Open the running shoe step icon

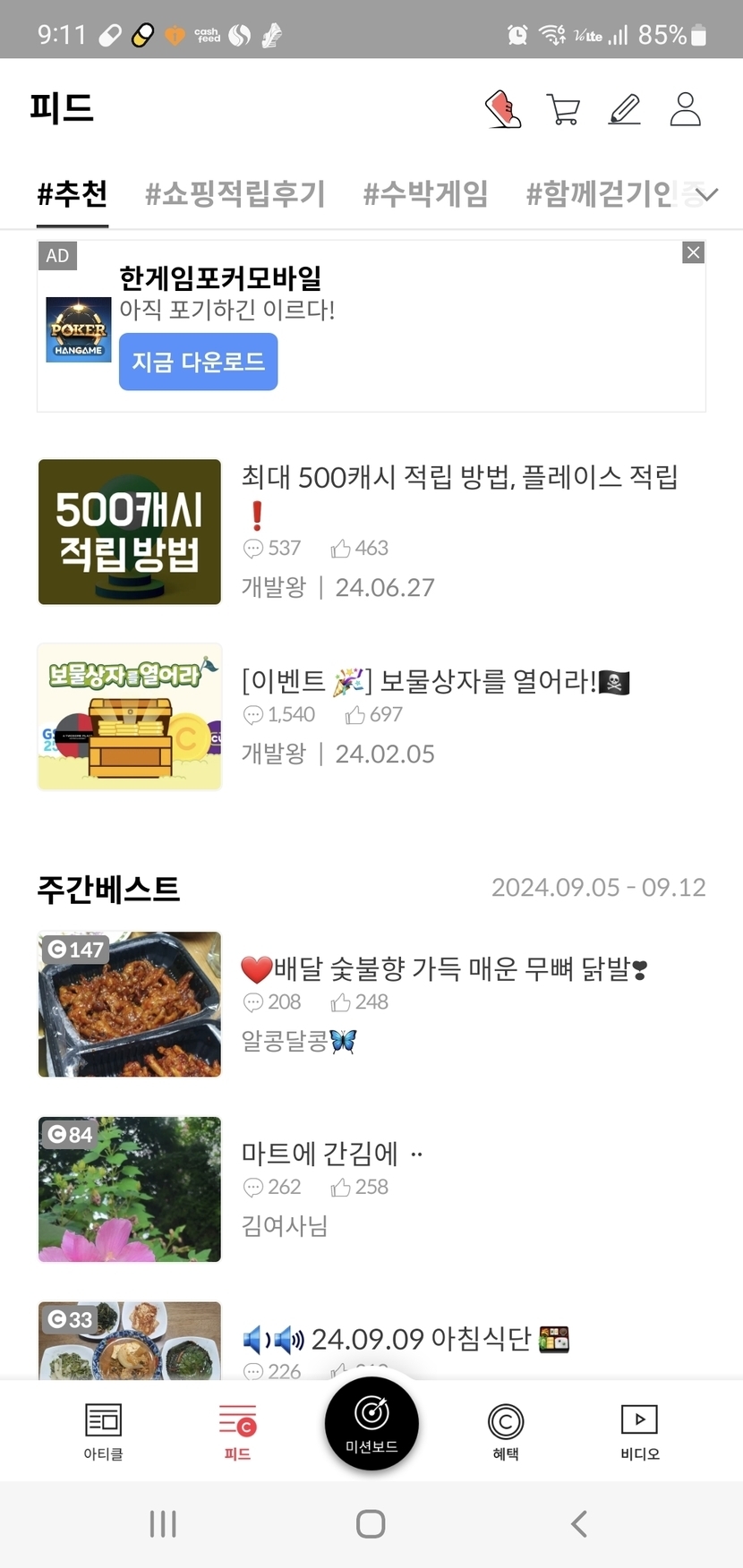(x=503, y=110)
